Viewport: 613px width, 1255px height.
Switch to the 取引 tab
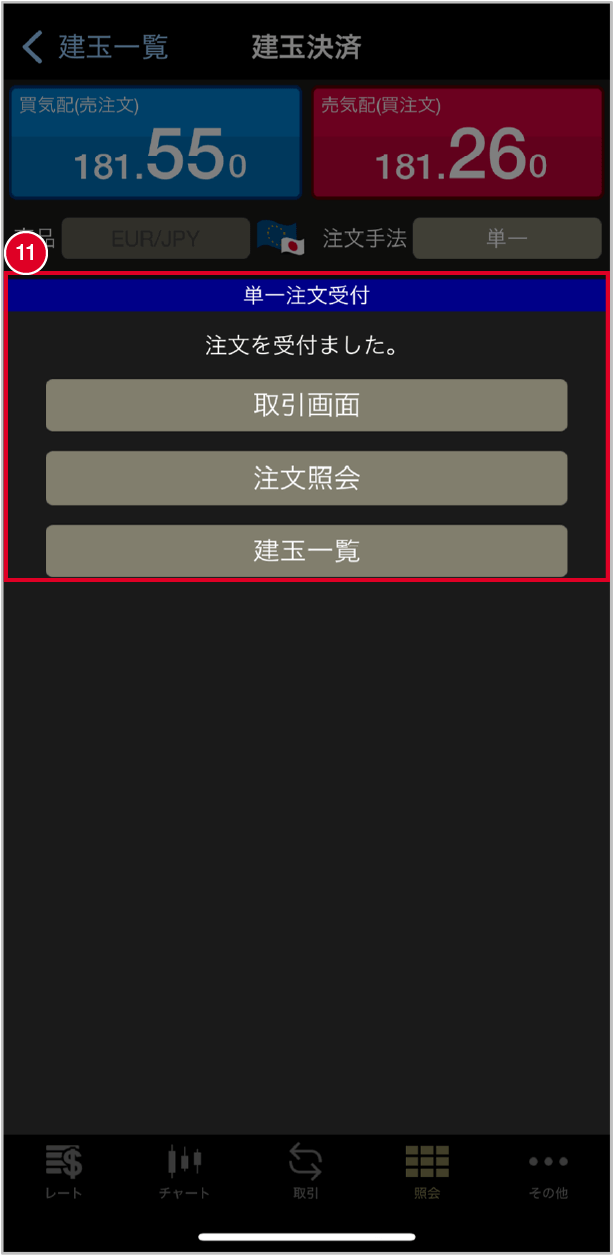tap(306, 1172)
